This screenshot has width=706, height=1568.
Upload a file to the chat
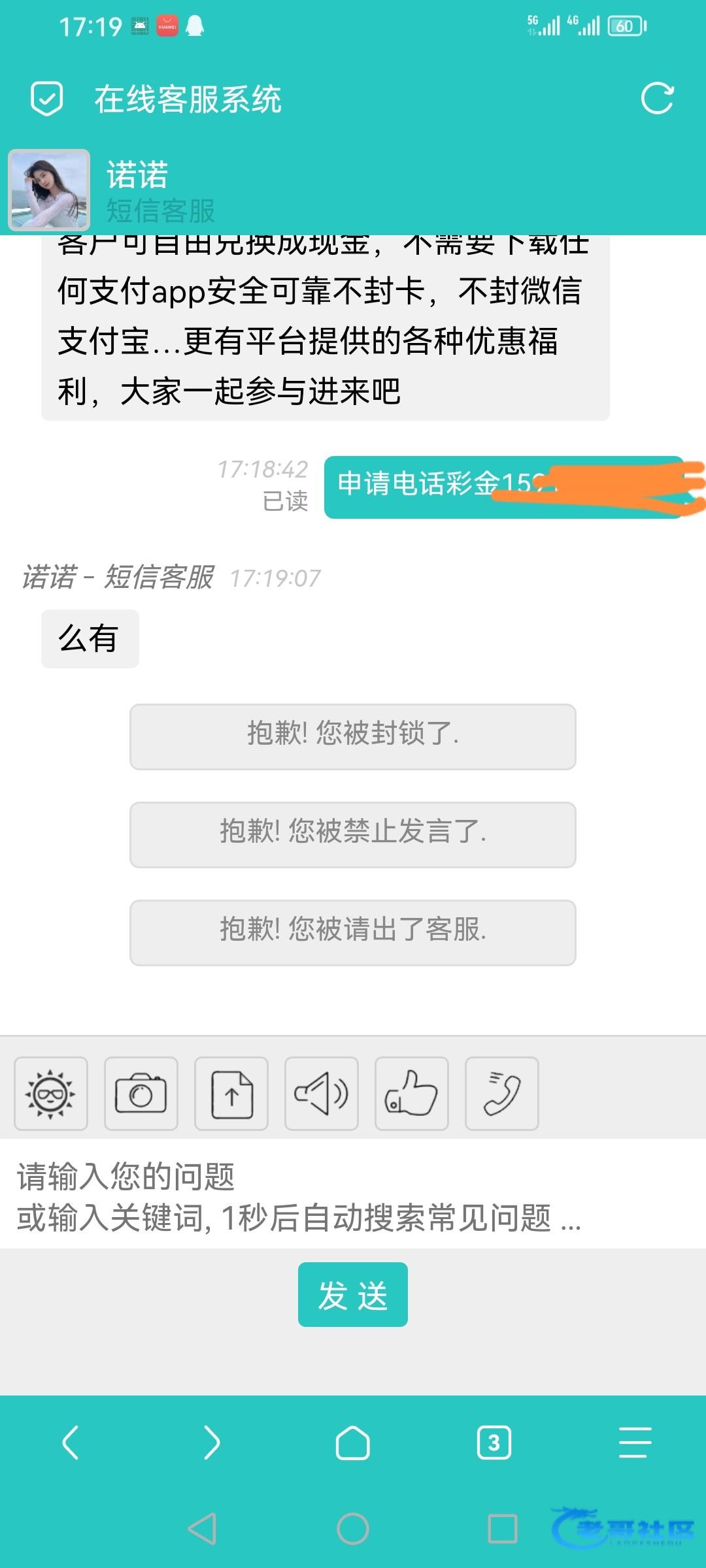[231, 1093]
